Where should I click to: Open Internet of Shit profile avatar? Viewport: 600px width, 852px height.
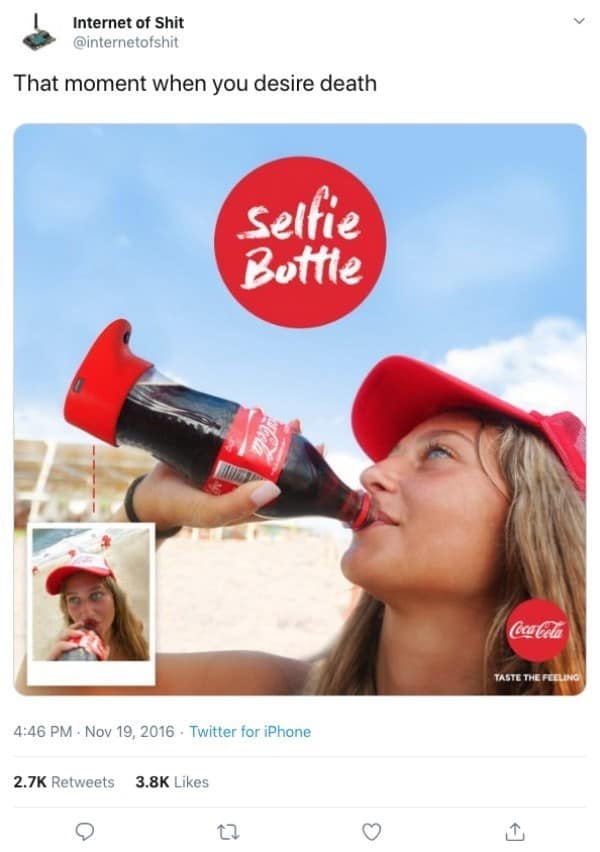(37, 32)
